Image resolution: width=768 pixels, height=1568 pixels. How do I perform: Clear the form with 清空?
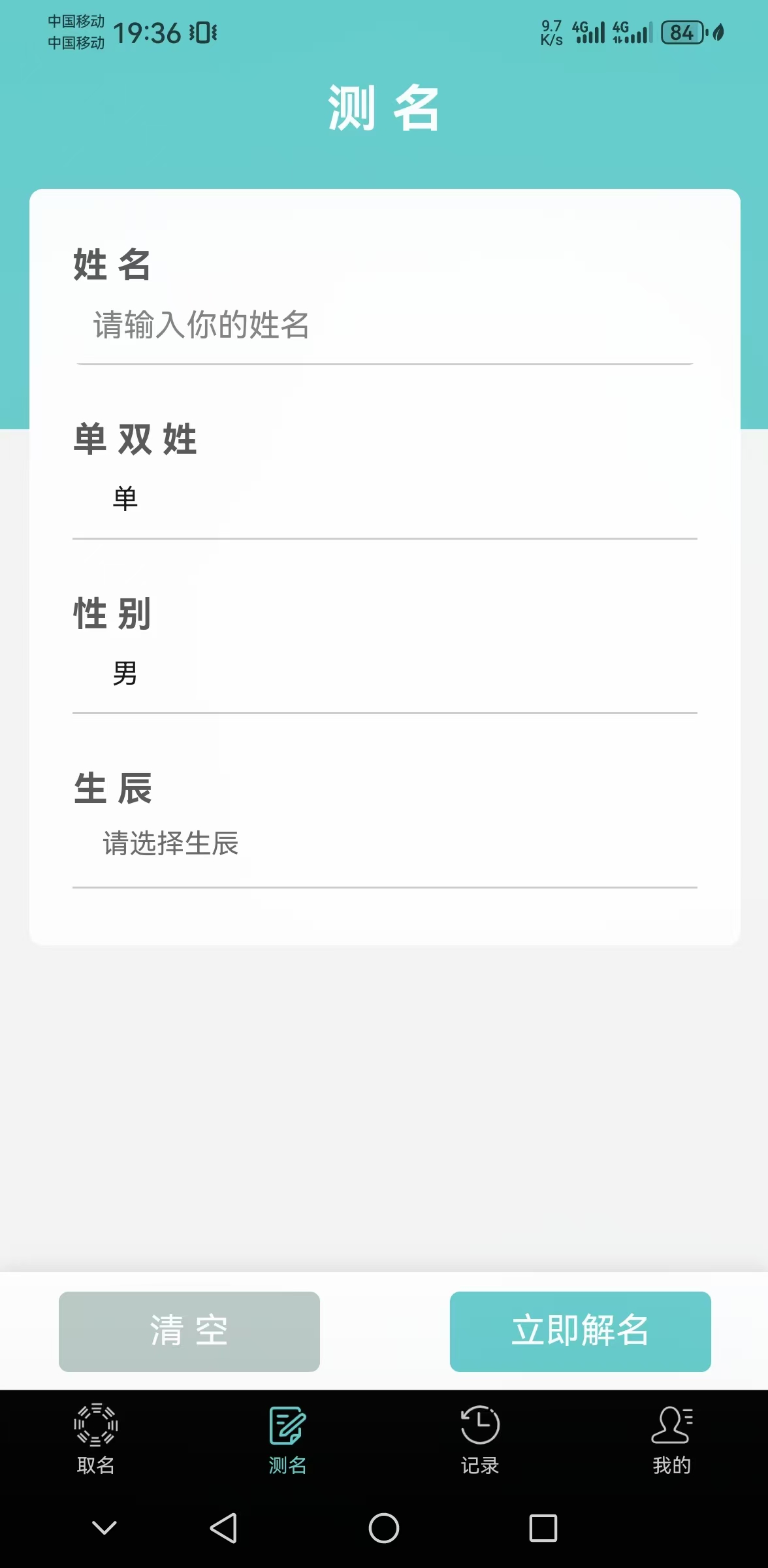[189, 1331]
